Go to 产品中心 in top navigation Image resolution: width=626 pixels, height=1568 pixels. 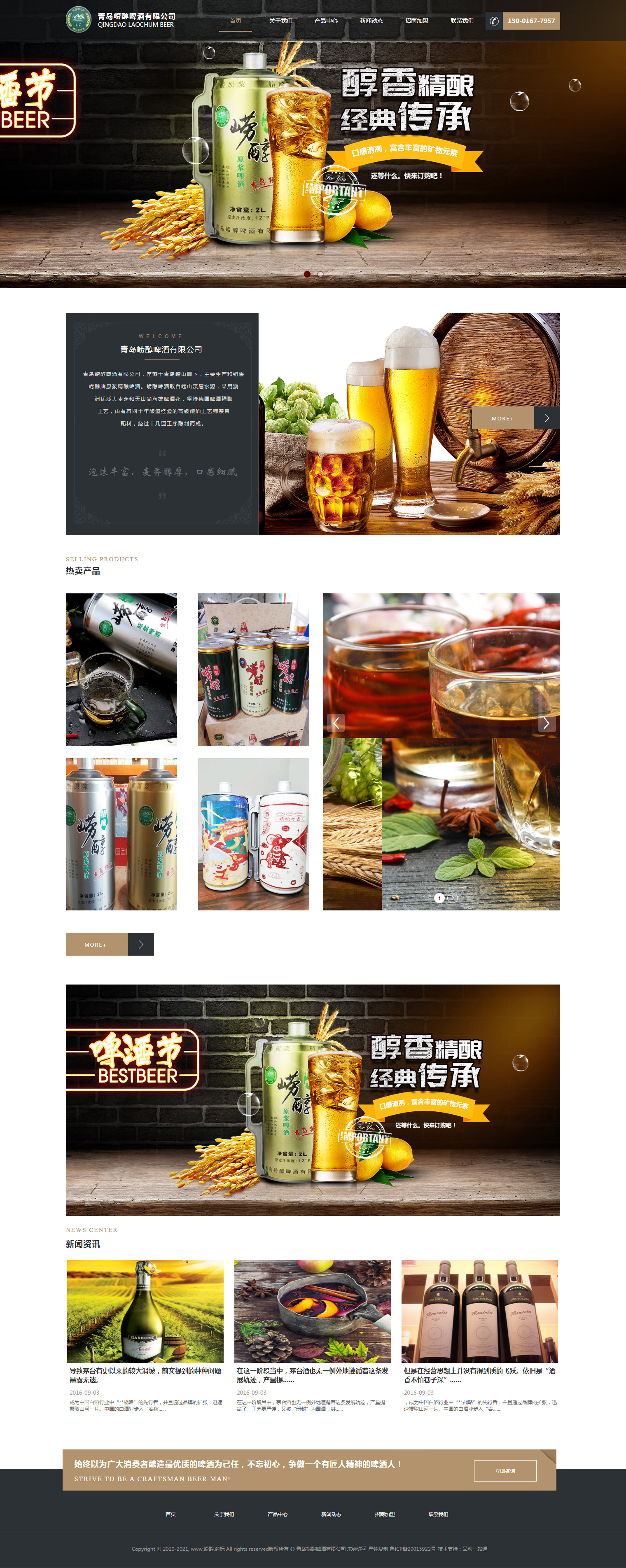[x=326, y=21]
